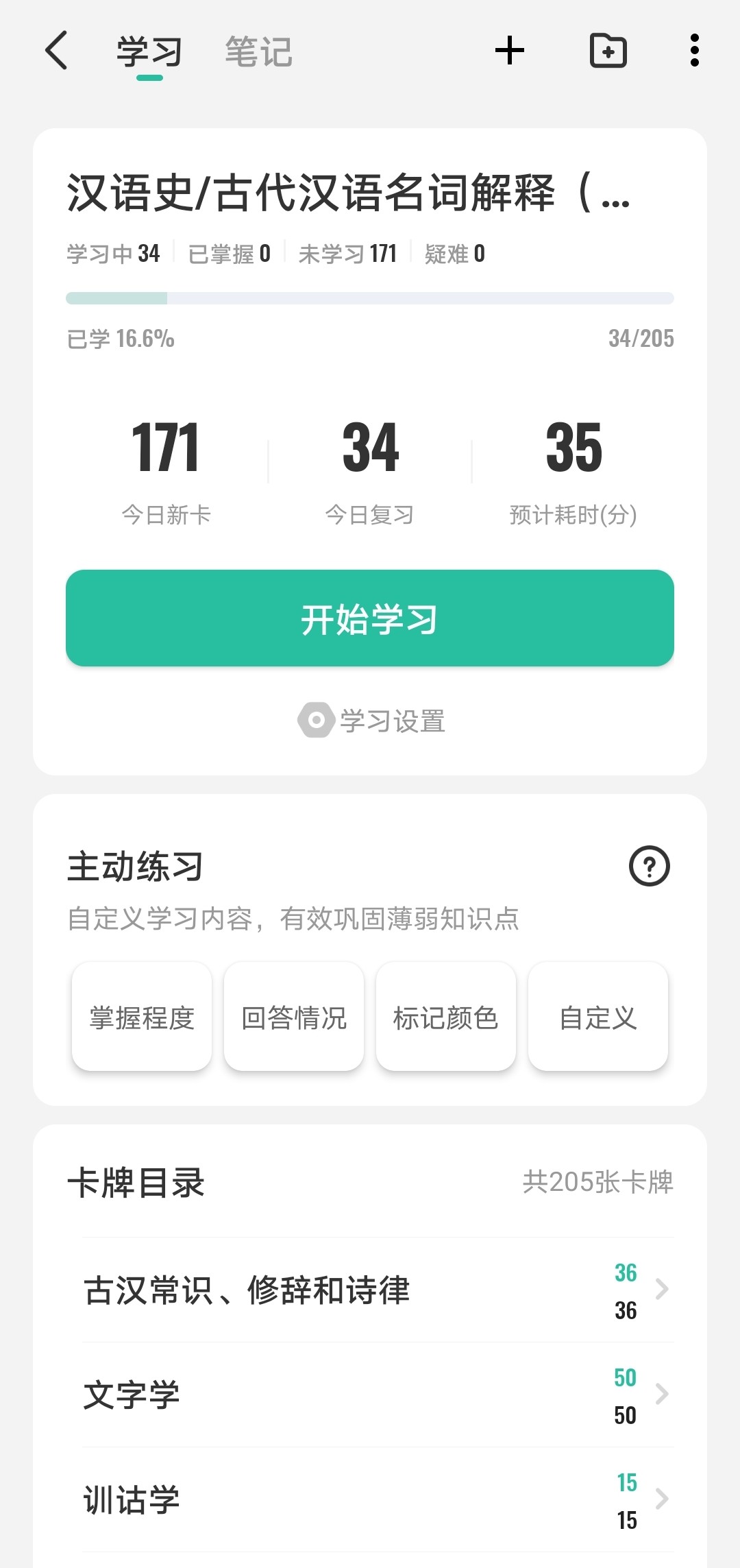Choose 掌握程度 practice option
This screenshot has height=1568, width=740.
[142, 1016]
